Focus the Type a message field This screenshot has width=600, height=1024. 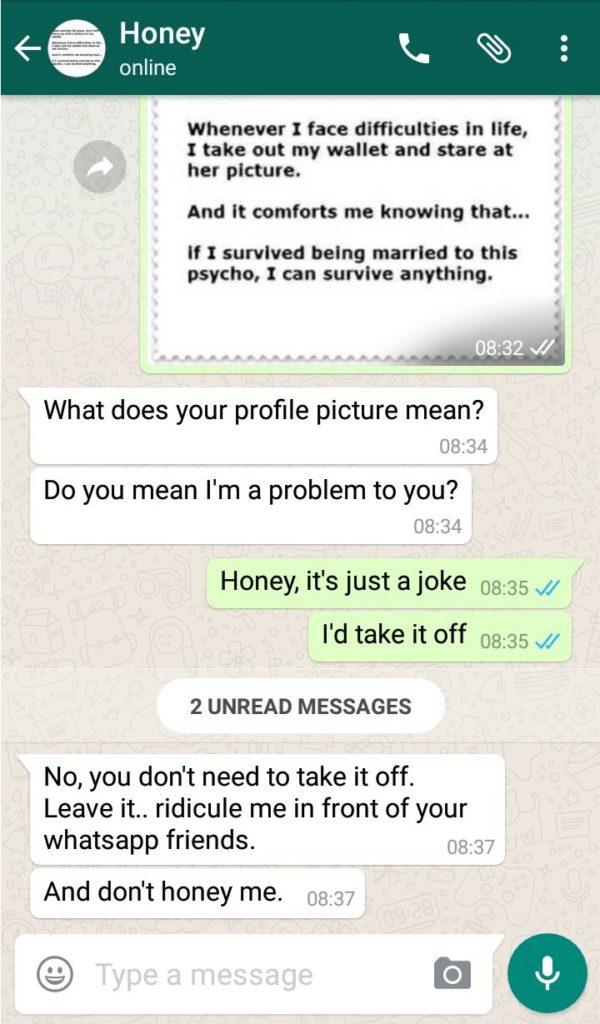tap(261, 976)
